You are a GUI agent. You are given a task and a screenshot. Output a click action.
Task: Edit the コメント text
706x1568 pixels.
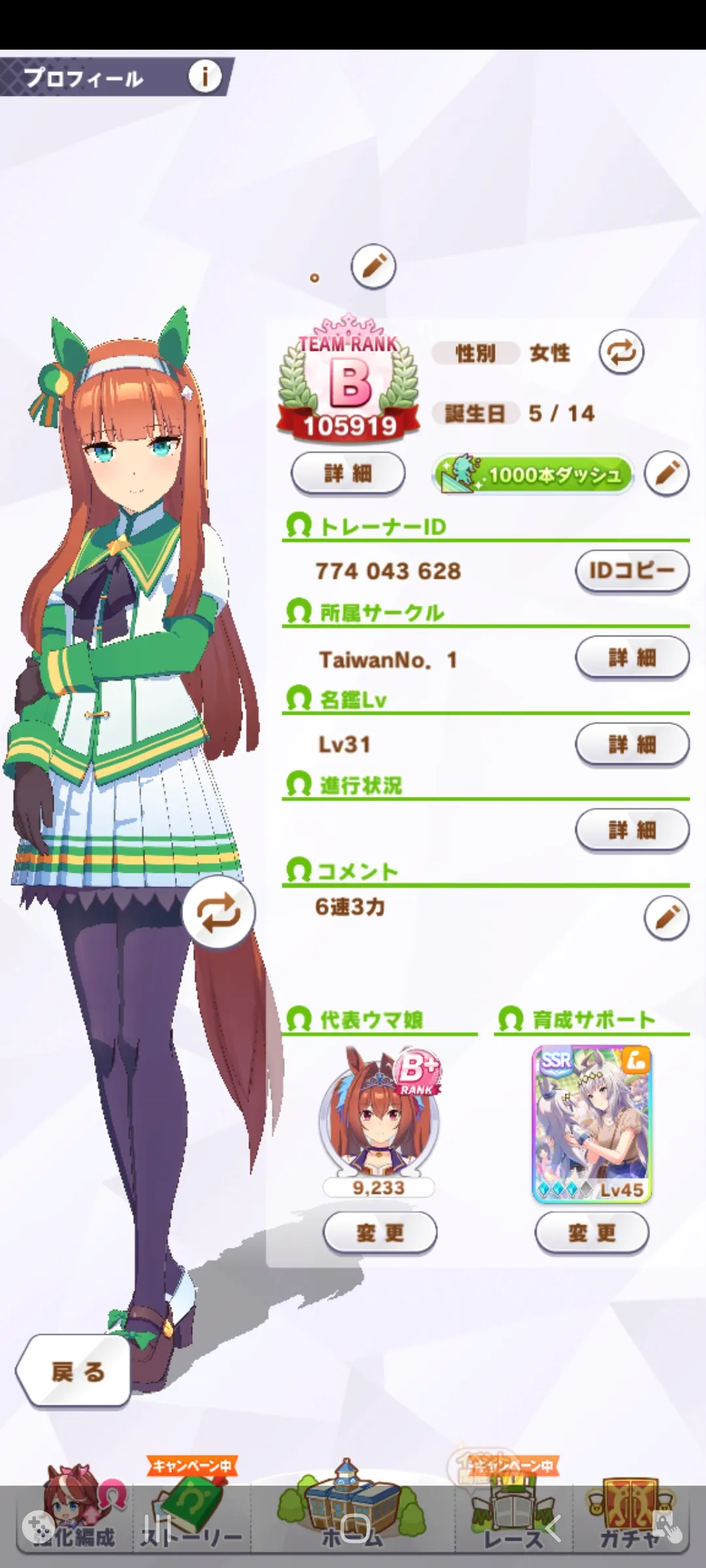(666, 918)
